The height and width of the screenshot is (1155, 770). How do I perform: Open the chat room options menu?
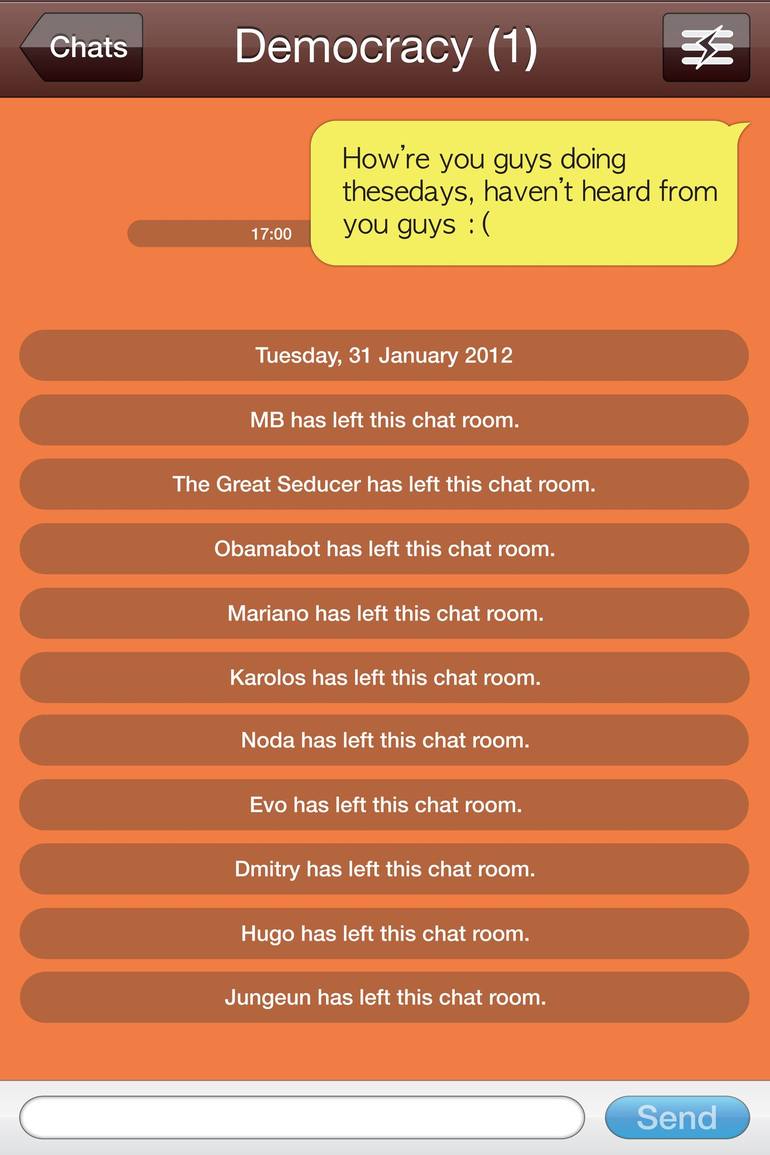click(706, 47)
